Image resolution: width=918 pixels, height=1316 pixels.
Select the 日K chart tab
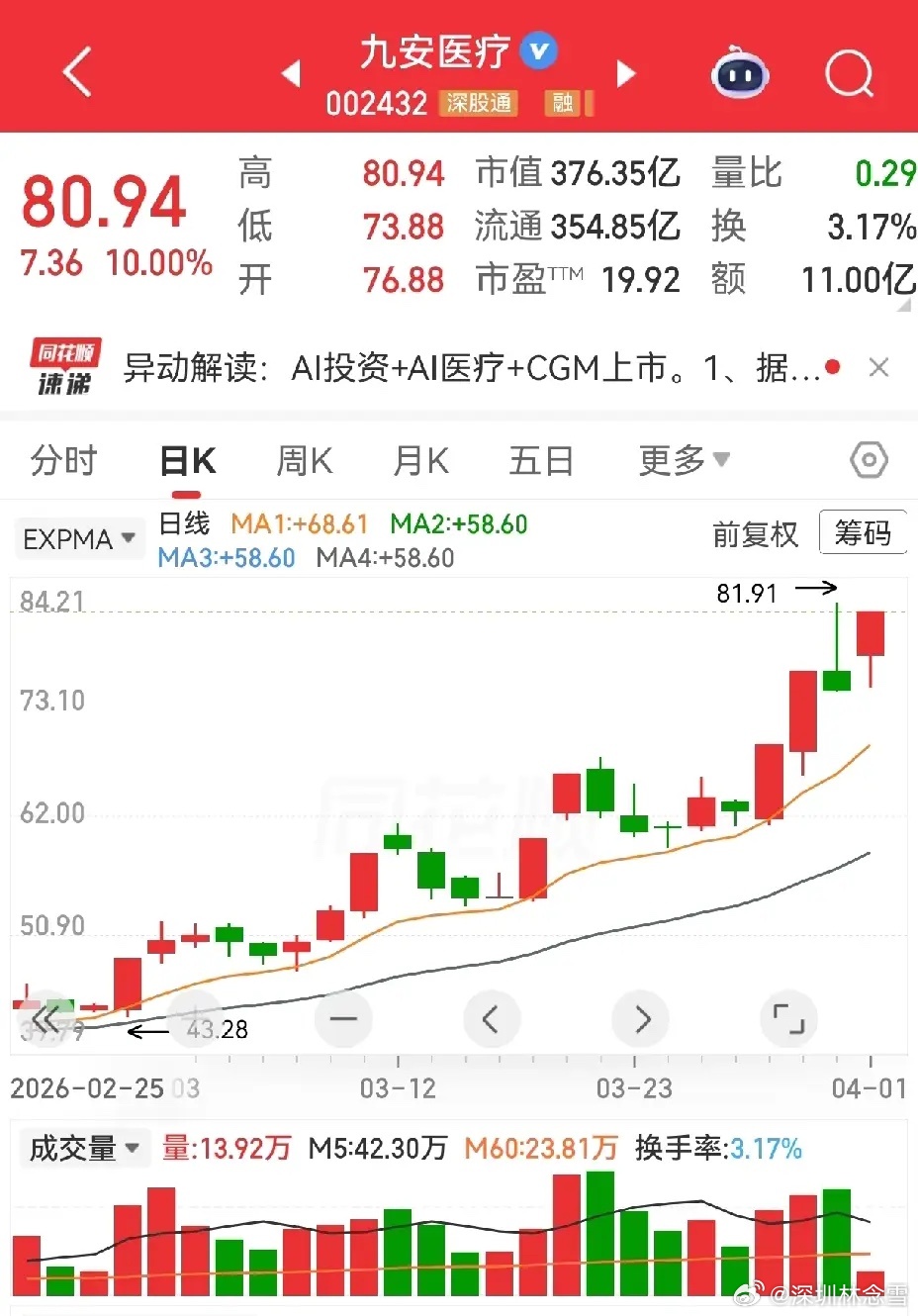click(x=188, y=461)
